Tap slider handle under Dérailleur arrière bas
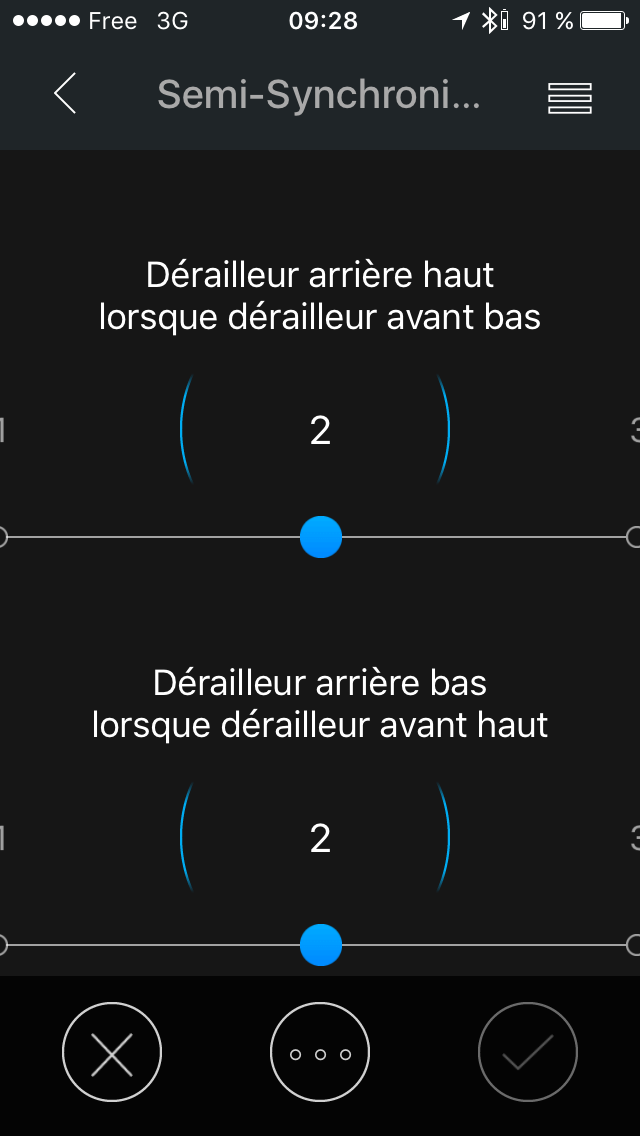The height and width of the screenshot is (1136, 640). tap(321, 945)
